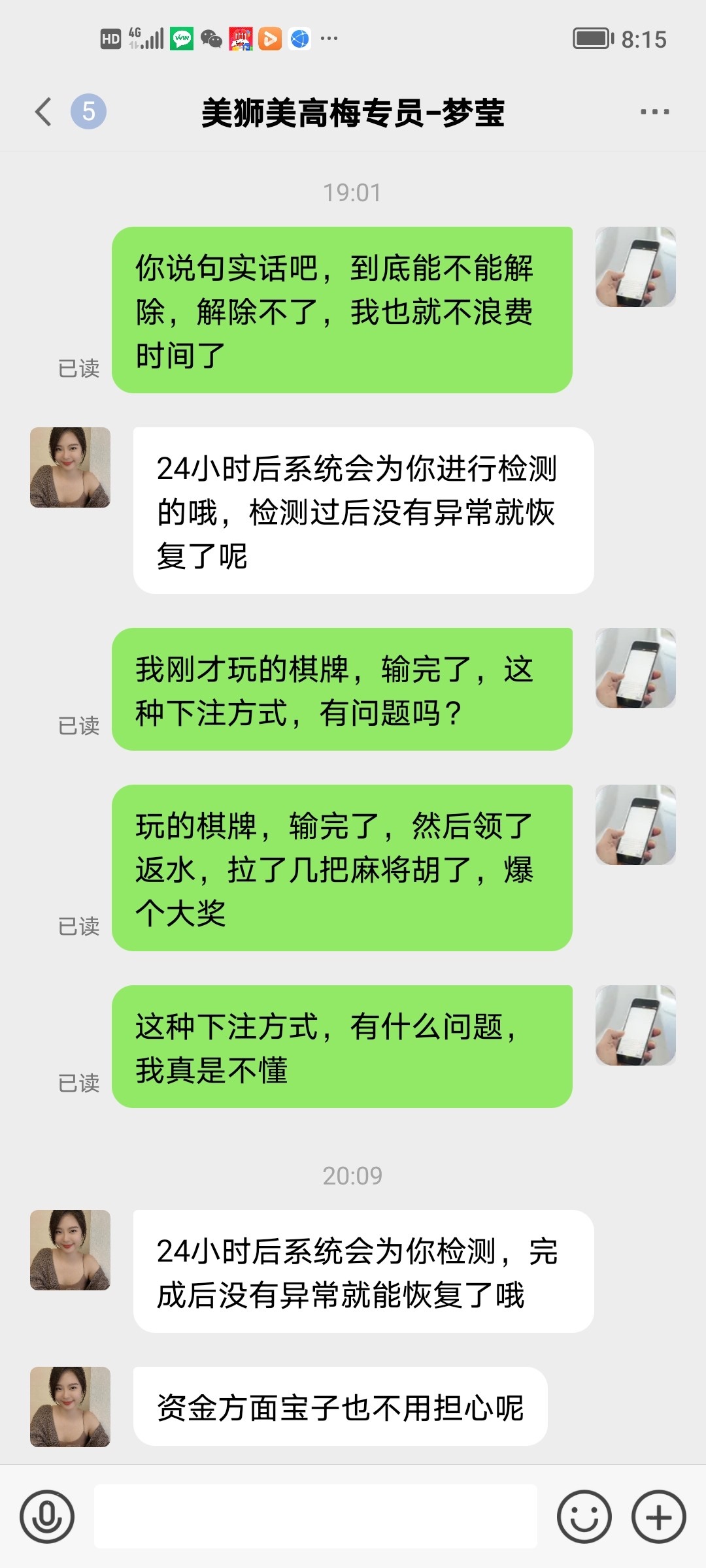
Task: Tap the green WIN app icon in the status bar
Action: coord(182,39)
